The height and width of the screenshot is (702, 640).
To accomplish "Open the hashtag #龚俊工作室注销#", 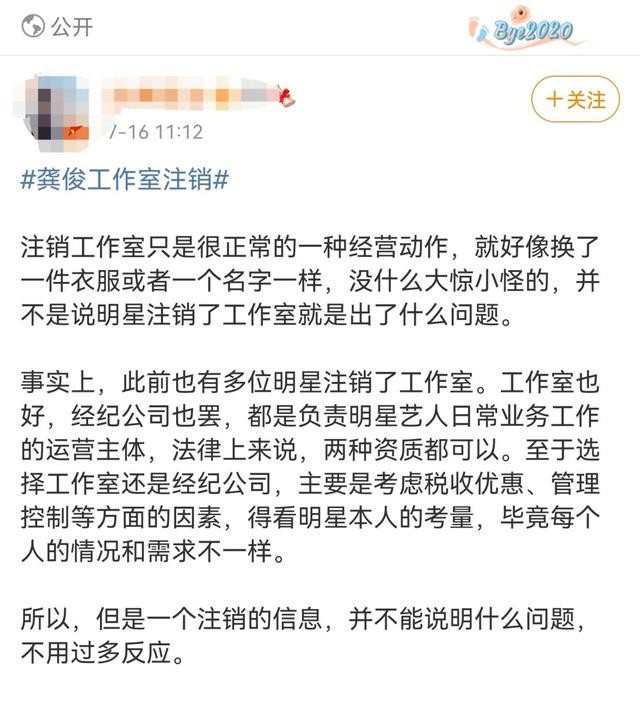I will 125,181.
